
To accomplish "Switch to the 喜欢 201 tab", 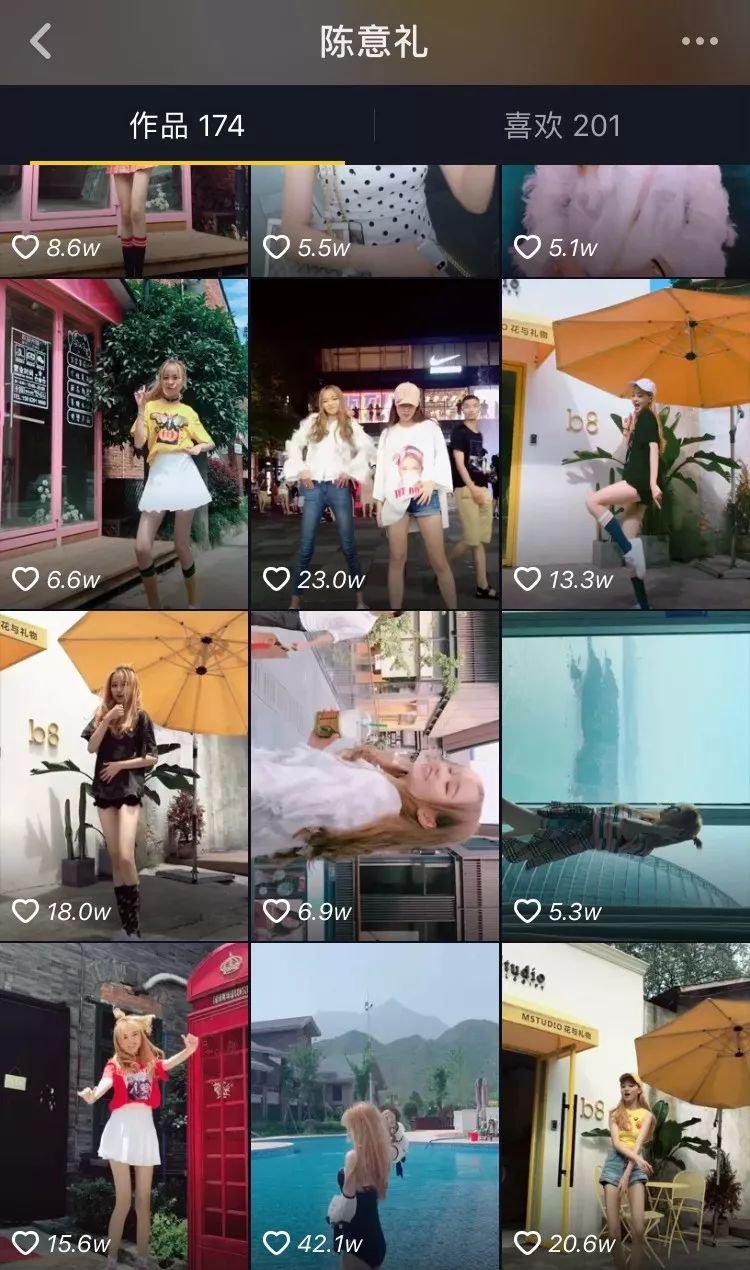I will [x=562, y=126].
